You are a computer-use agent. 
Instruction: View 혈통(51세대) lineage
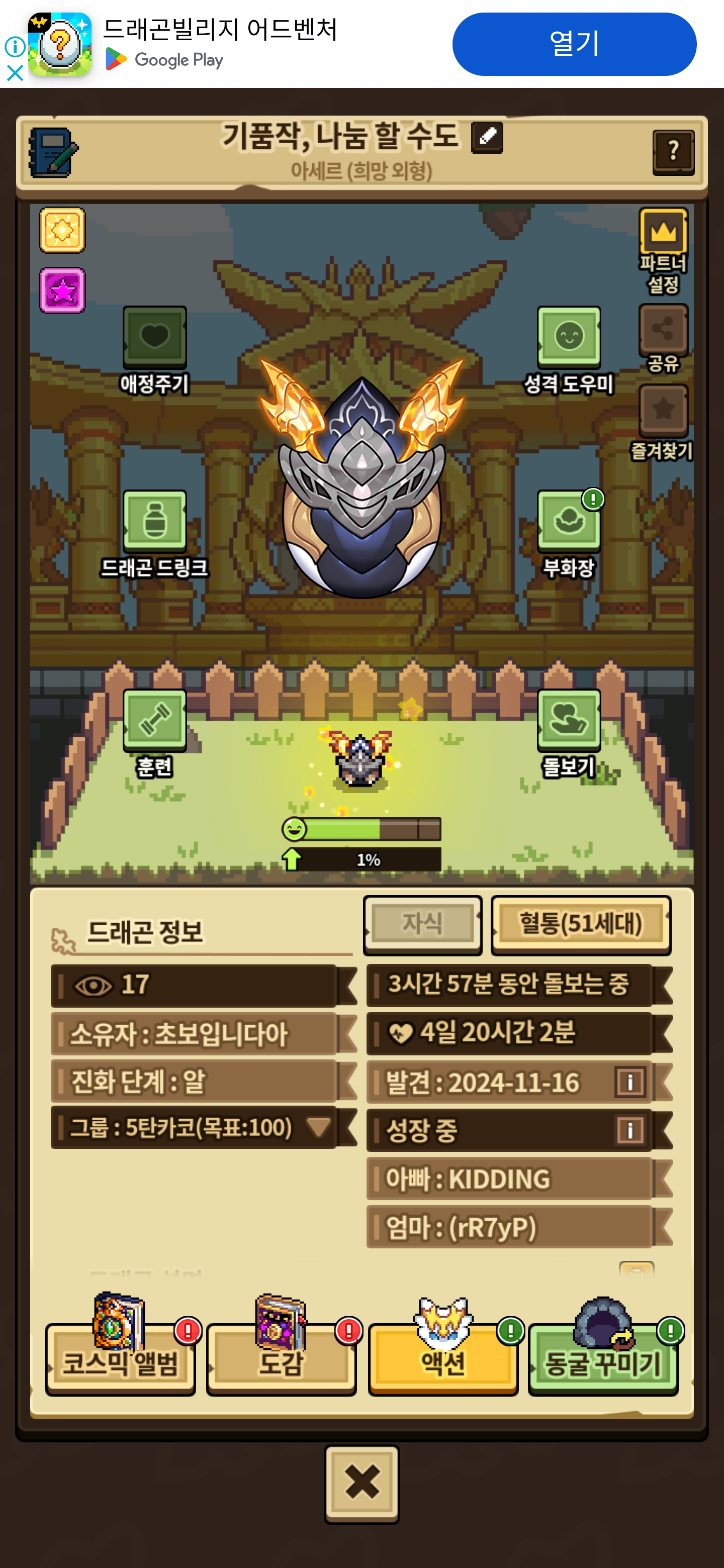point(581,925)
